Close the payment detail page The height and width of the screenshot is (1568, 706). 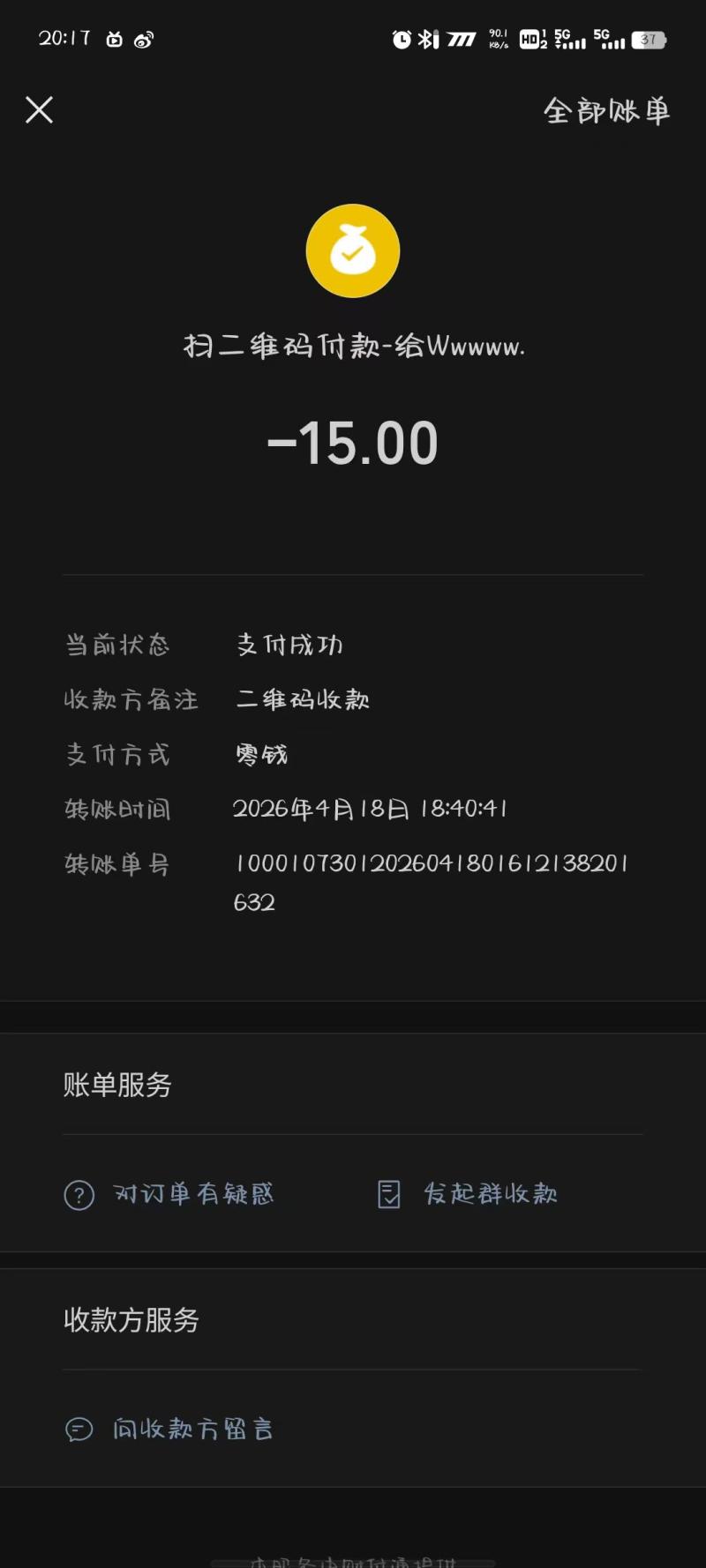39,110
